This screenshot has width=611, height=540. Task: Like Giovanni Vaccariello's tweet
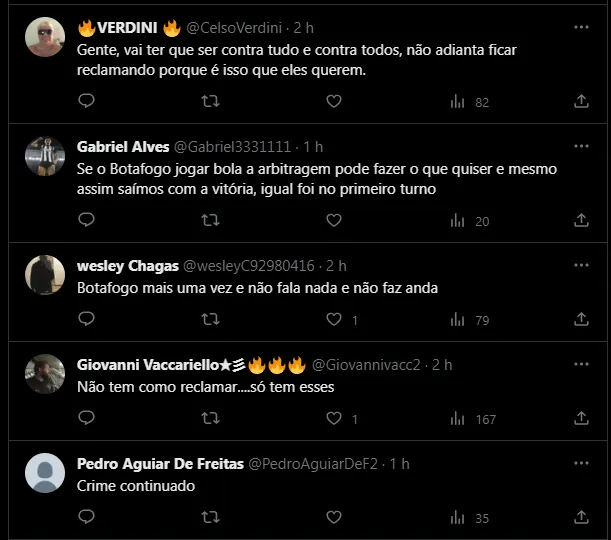334,418
